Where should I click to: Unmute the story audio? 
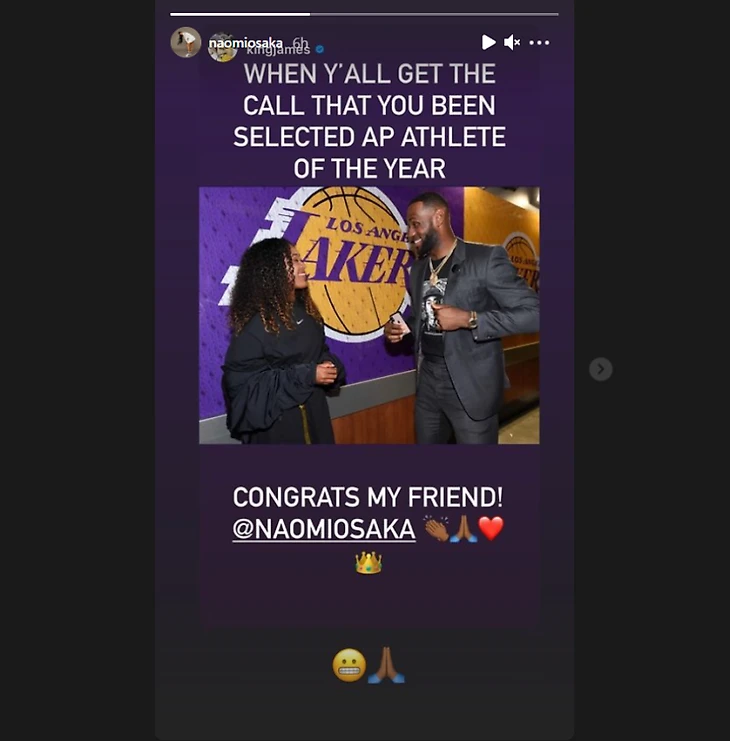(x=512, y=42)
